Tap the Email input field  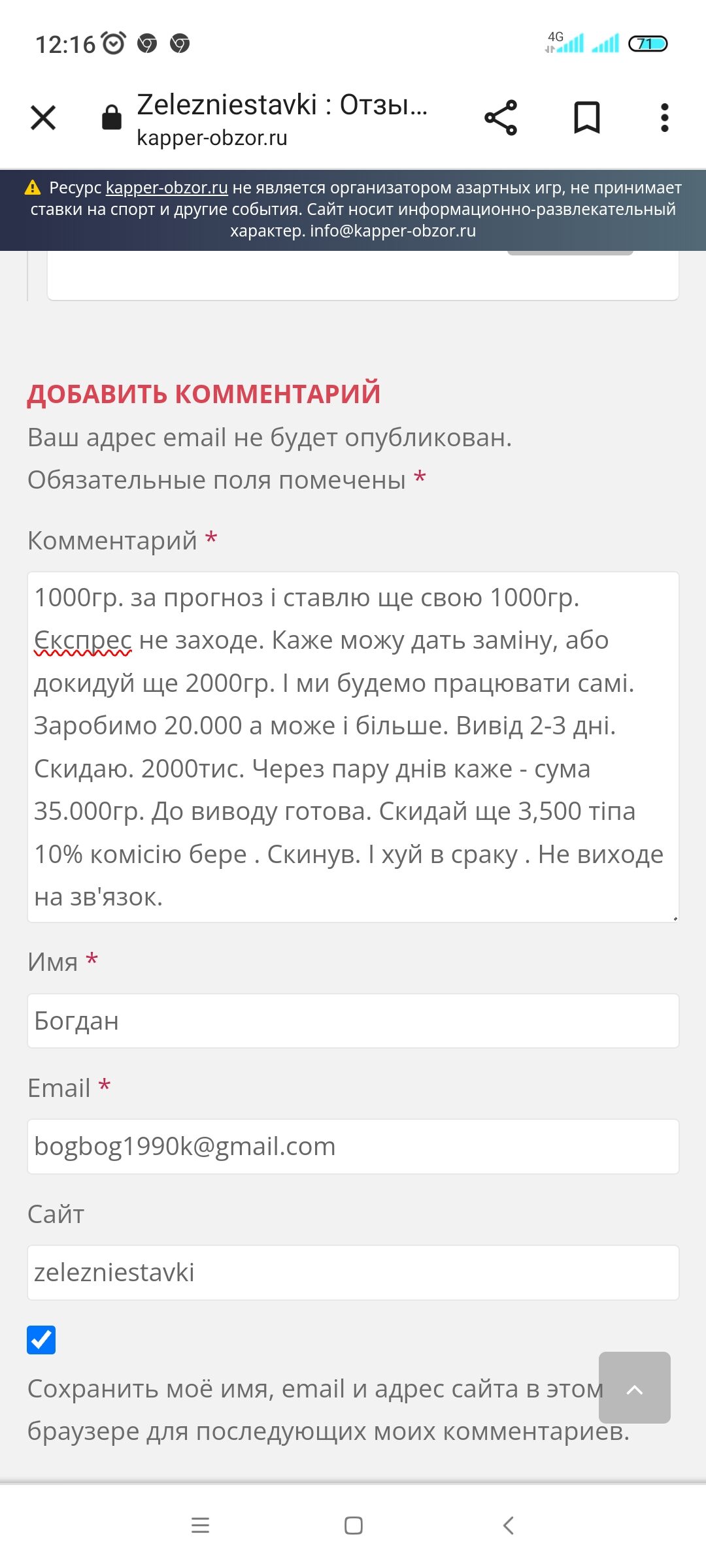pyautogui.click(x=353, y=1147)
